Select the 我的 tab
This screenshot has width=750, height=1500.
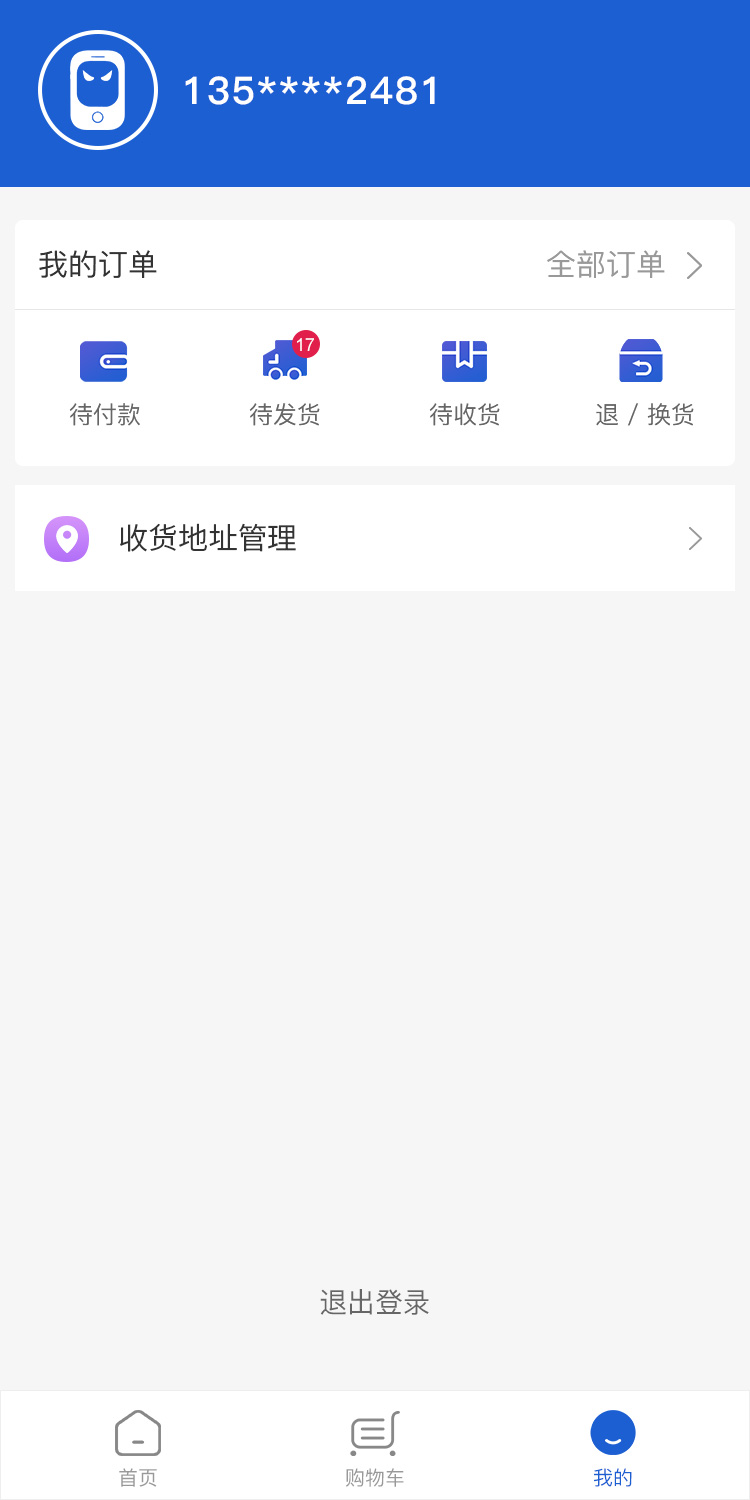[x=612, y=1446]
